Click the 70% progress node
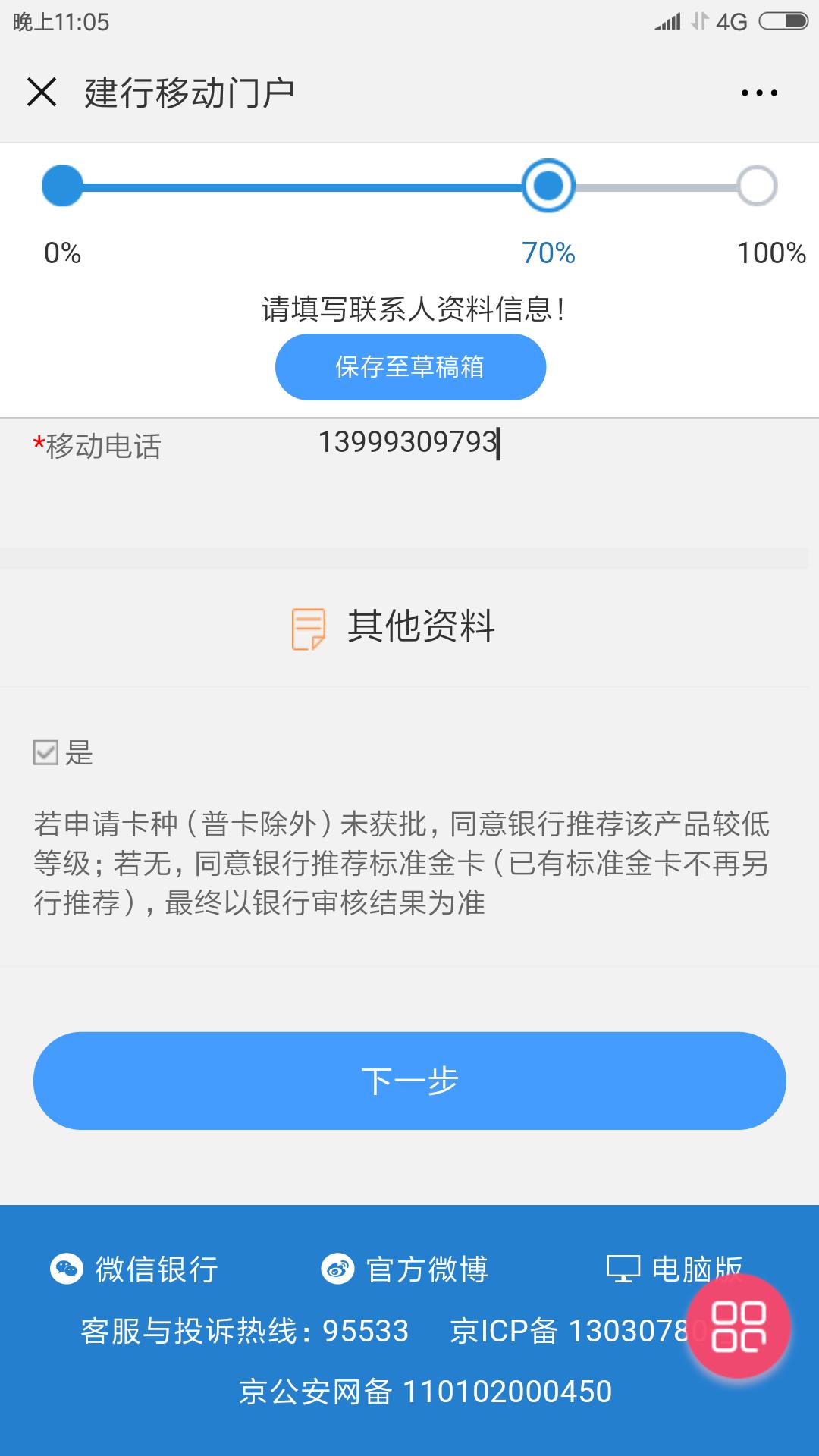Screen dimensions: 819x1456 (549, 185)
